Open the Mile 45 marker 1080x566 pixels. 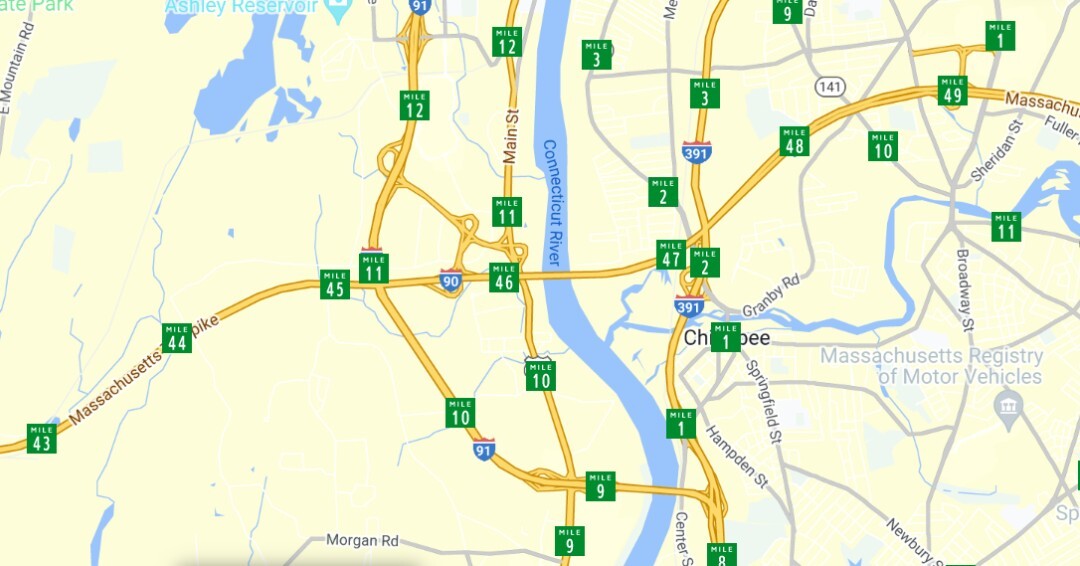335,284
